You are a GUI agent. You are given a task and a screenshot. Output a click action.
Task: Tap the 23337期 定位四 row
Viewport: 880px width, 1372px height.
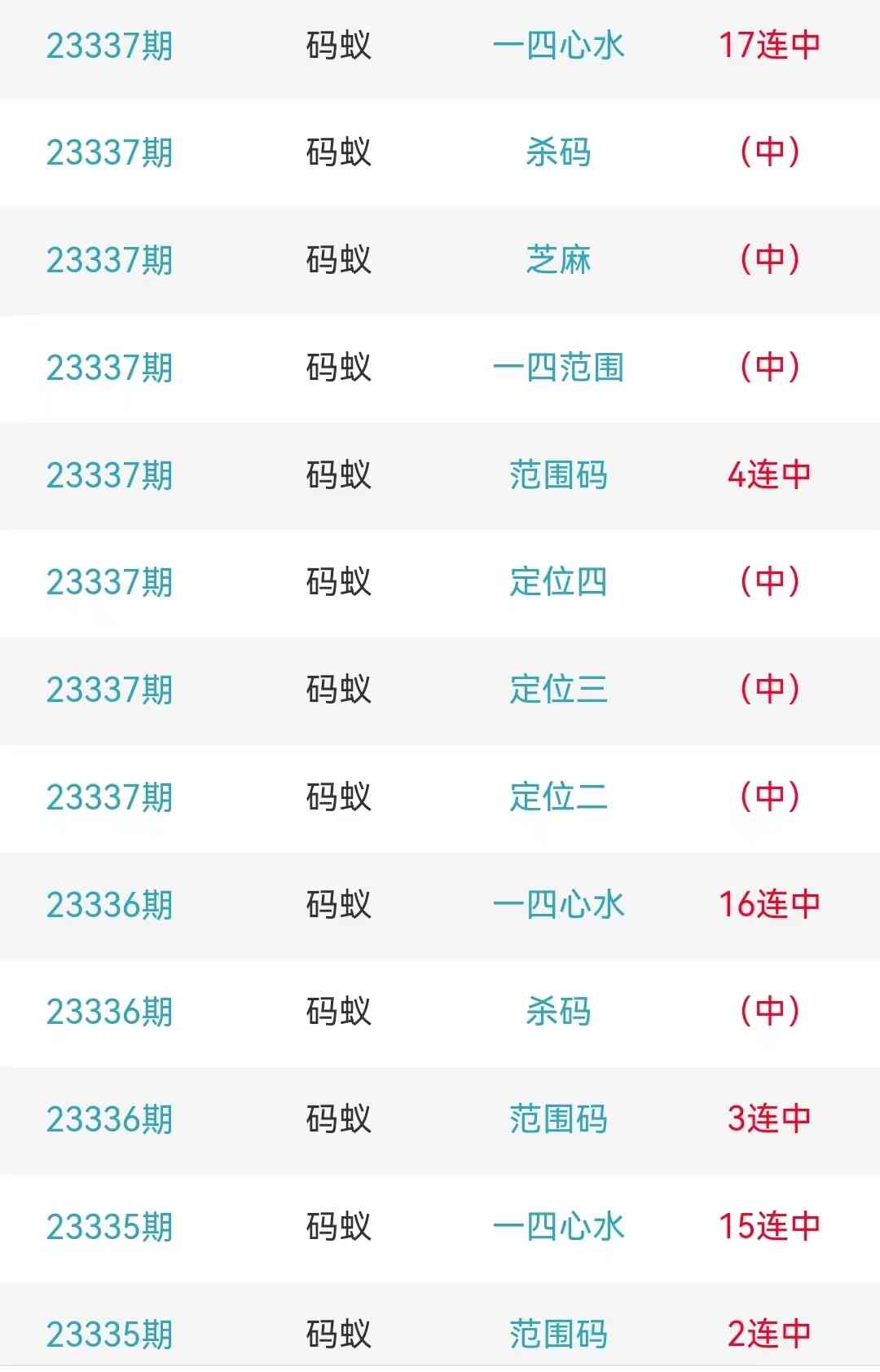558,582
